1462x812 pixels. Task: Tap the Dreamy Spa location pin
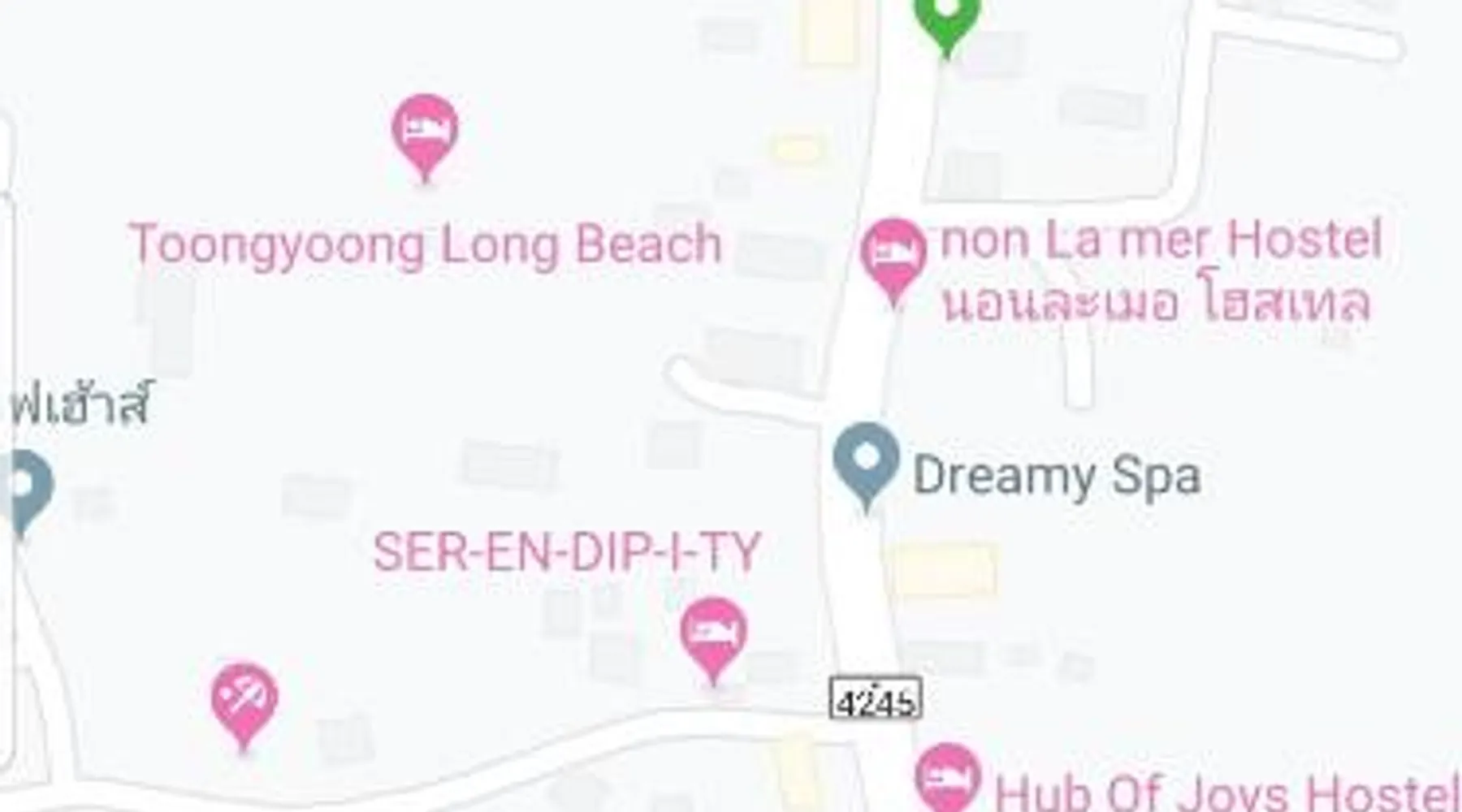point(867,460)
